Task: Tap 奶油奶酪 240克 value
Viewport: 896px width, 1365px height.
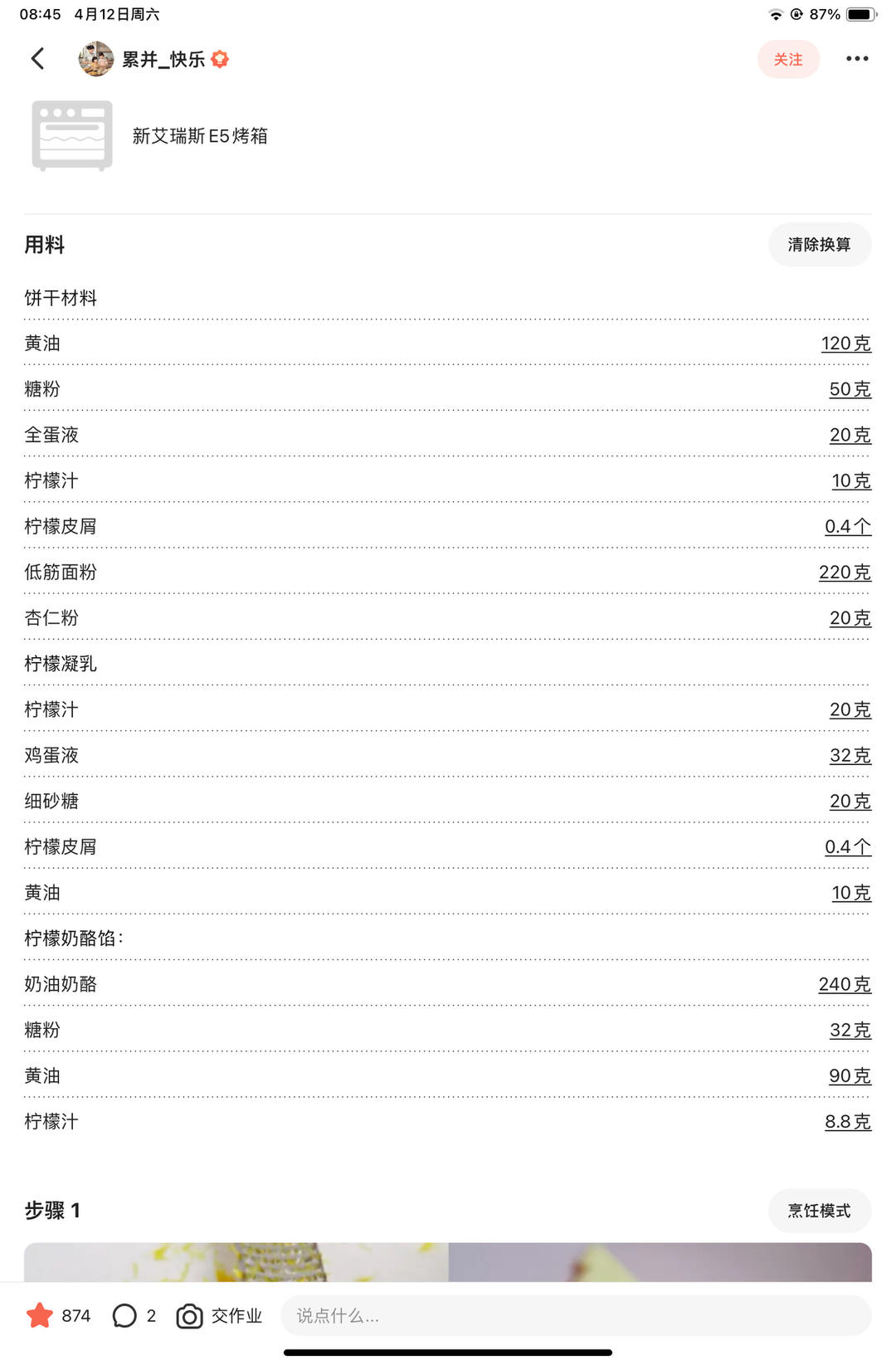Action: (x=845, y=984)
